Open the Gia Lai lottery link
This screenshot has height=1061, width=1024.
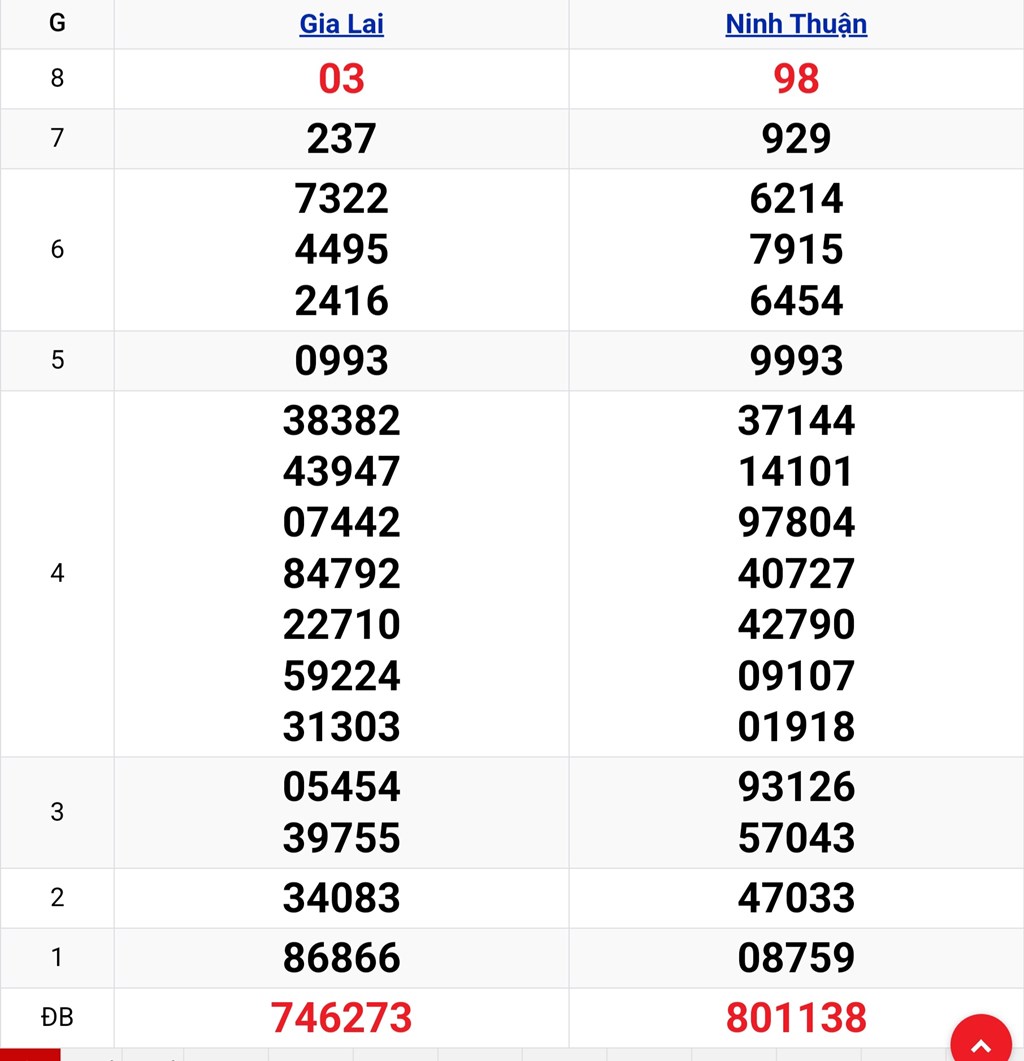tap(341, 24)
